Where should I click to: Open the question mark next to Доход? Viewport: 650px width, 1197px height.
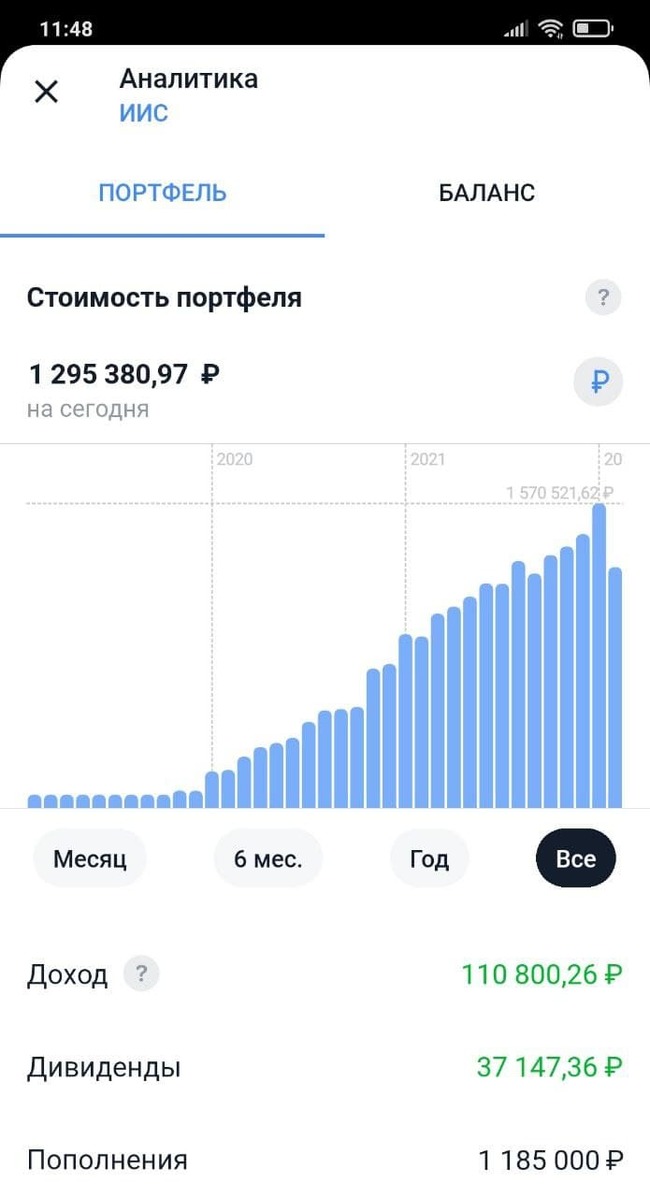141,974
